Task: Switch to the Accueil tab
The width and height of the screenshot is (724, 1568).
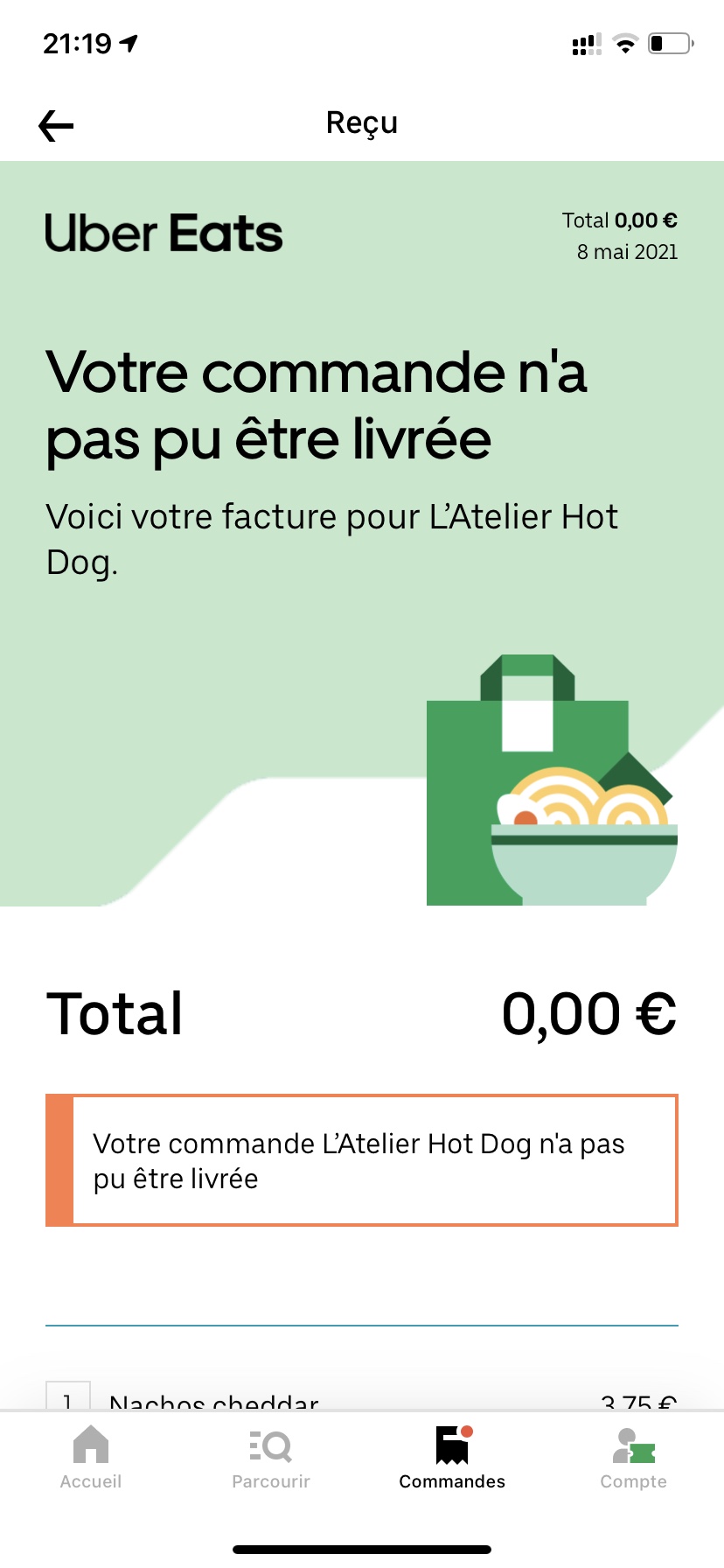Action: [91, 1457]
